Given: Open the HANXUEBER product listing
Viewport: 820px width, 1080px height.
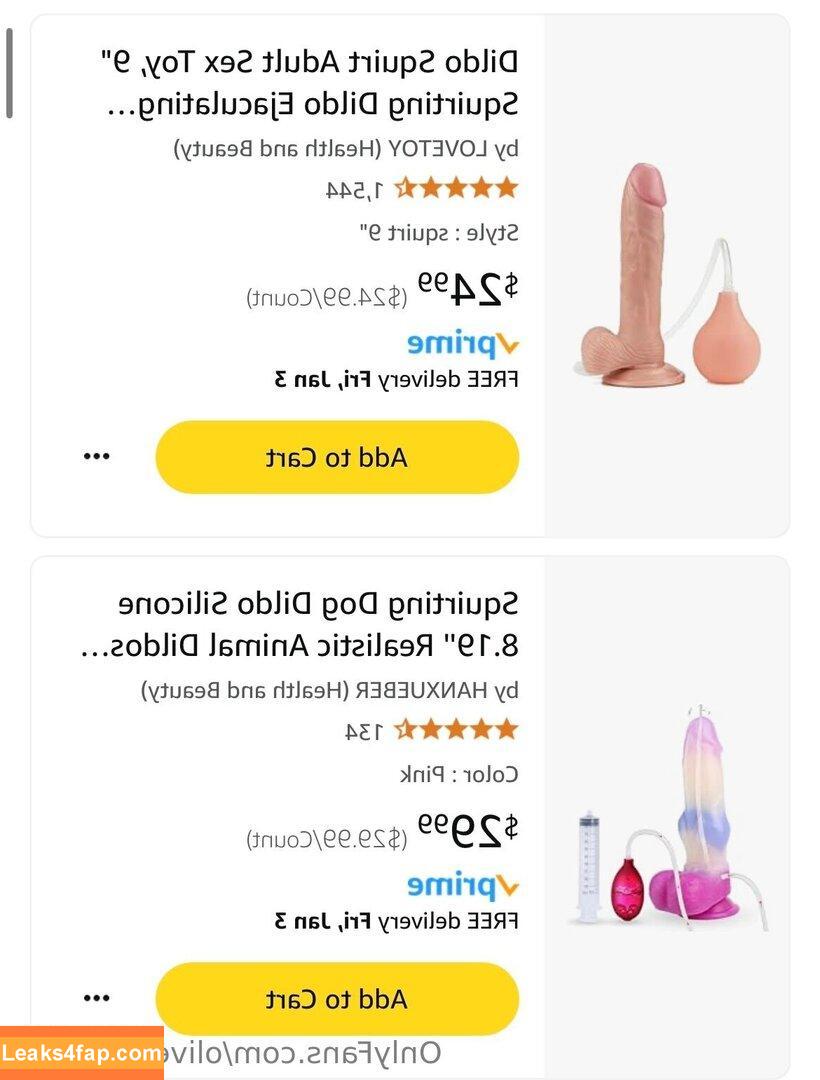Looking at the screenshot, I should pyautogui.click(x=312, y=625).
